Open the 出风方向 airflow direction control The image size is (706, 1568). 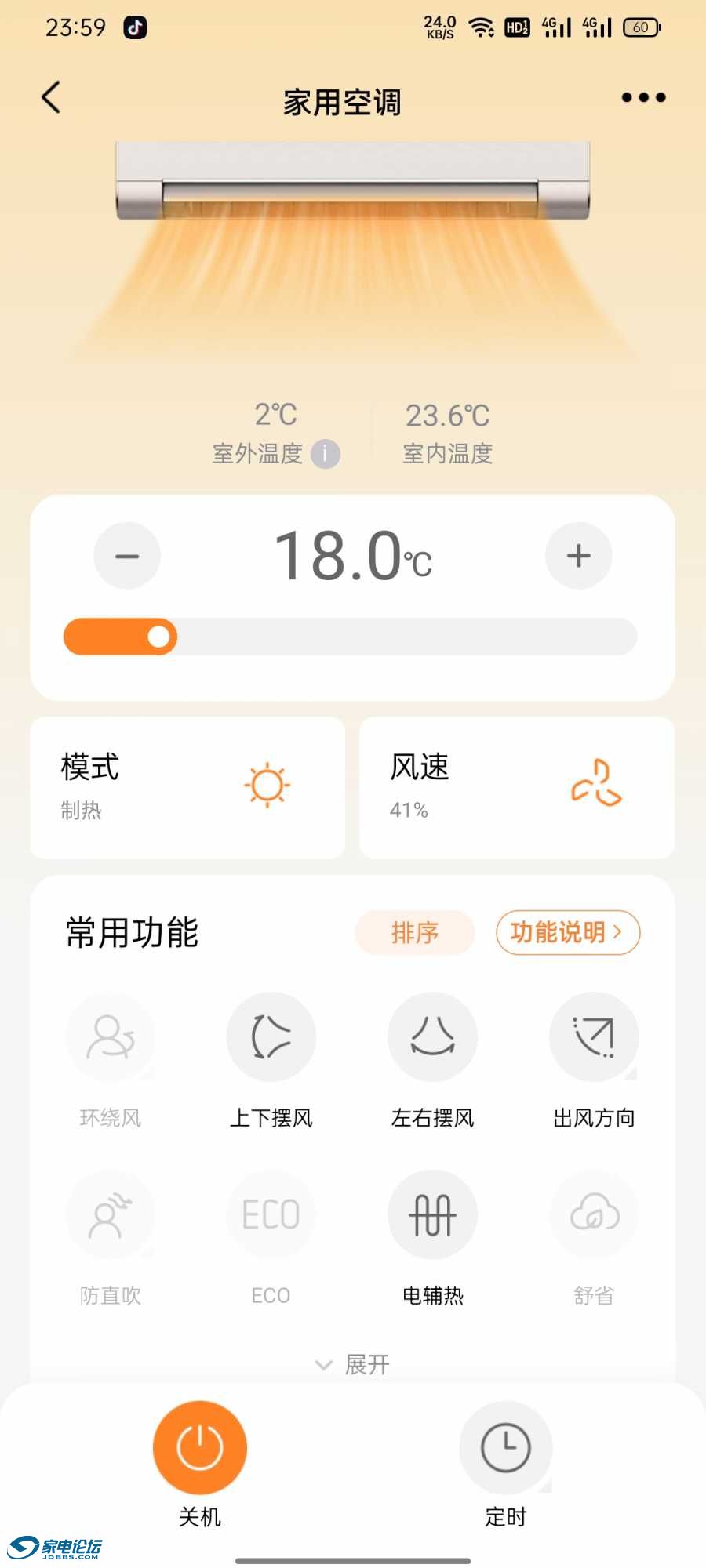click(594, 1036)
